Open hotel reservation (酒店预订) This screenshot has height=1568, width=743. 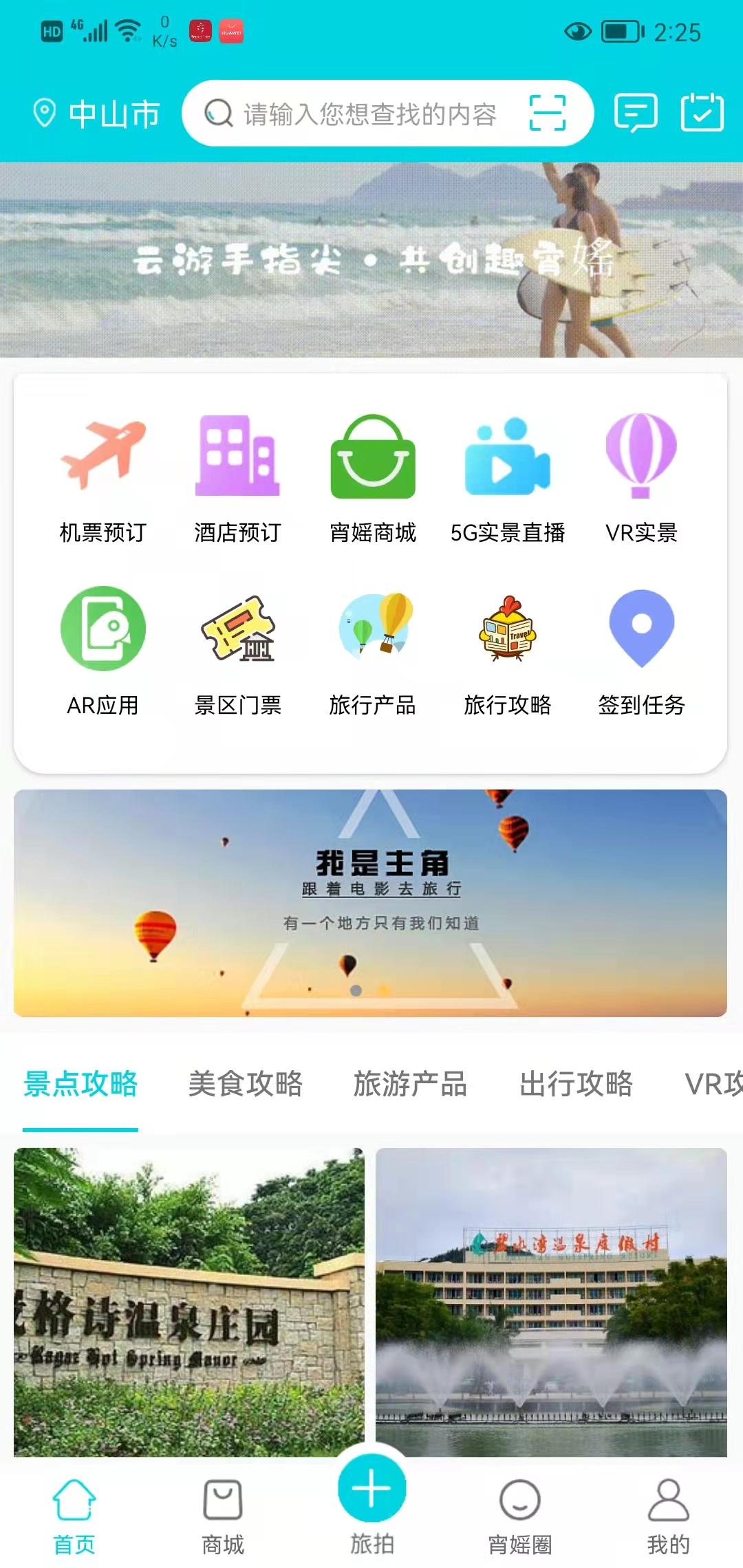[237, 481]
